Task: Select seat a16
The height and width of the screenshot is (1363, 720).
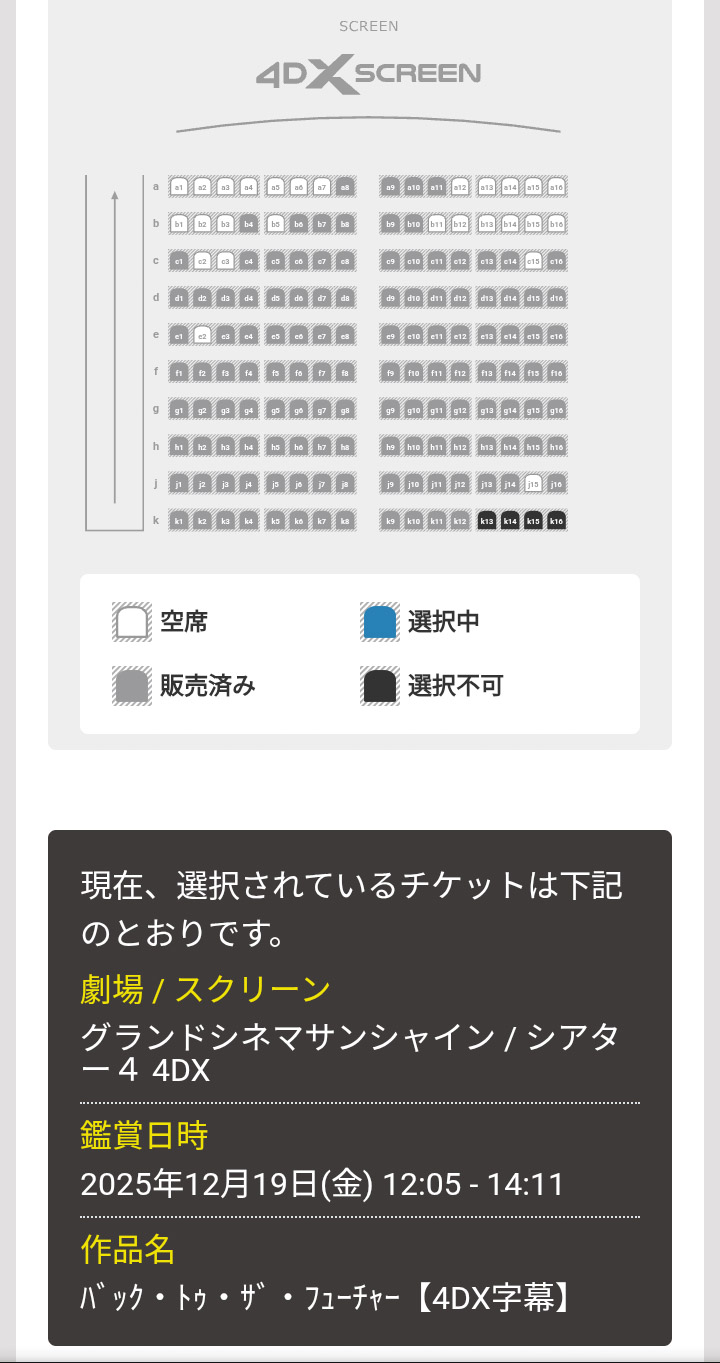Action: tap(557, 187)
